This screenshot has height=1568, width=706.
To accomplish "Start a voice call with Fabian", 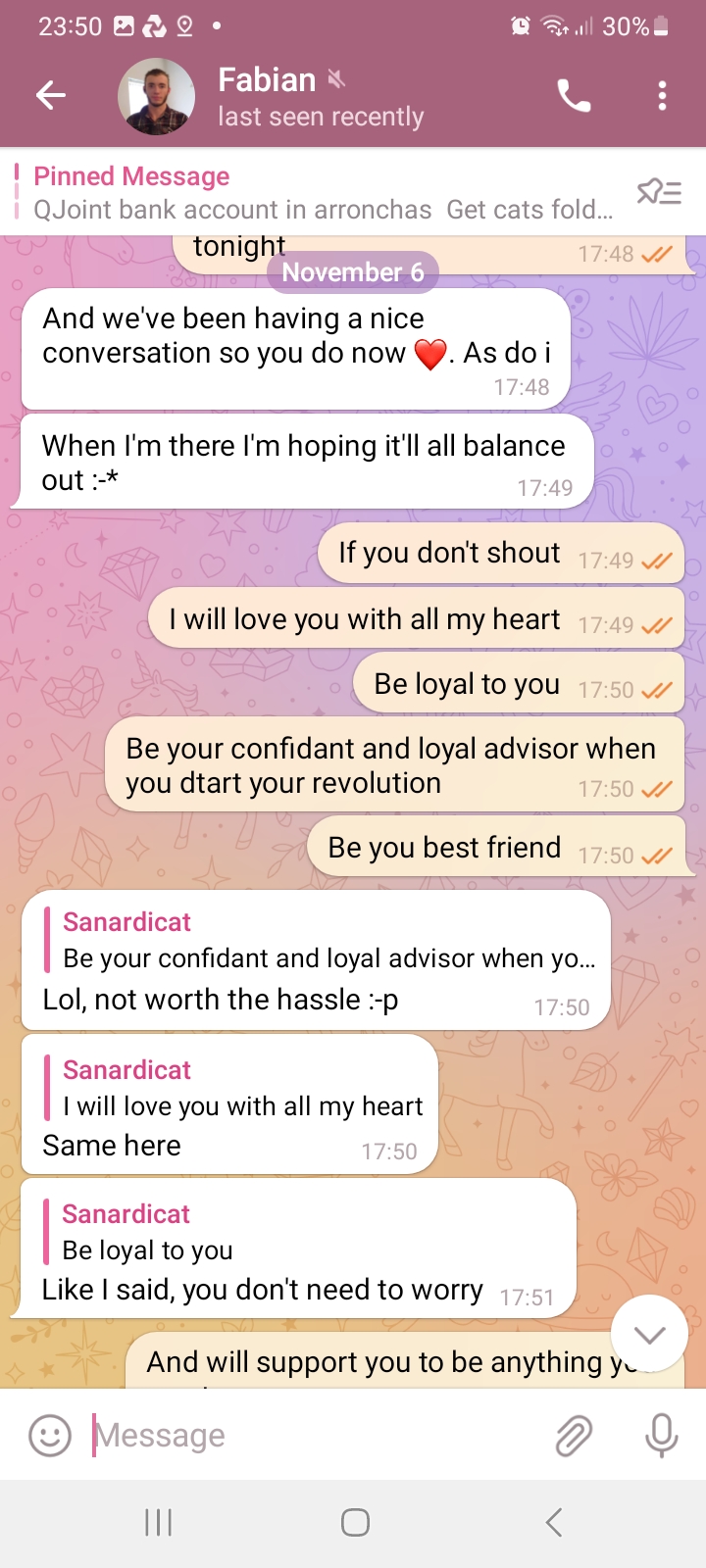I will [575, 96].
